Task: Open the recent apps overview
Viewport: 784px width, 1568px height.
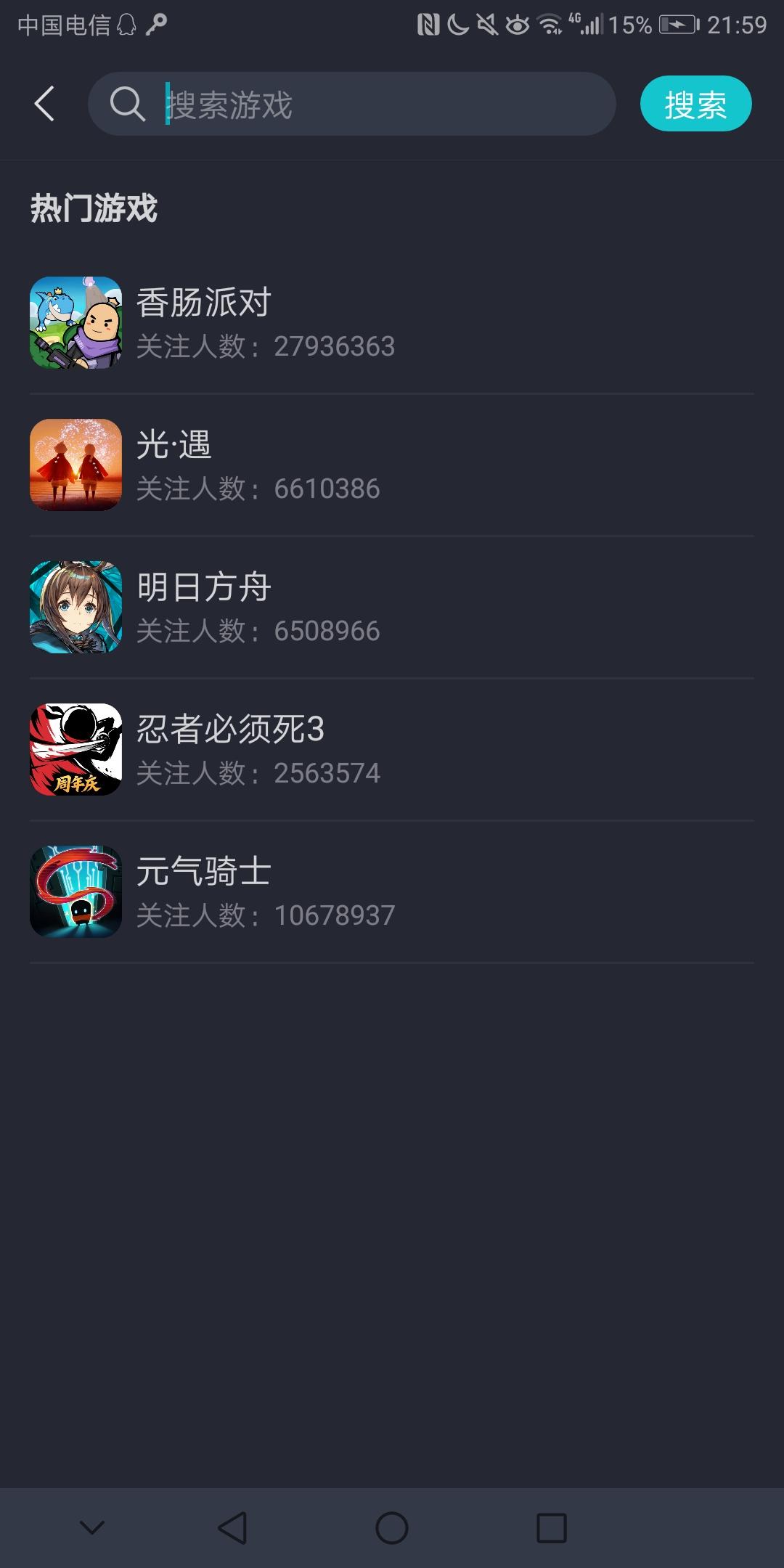Action: tap(551, 1527)
